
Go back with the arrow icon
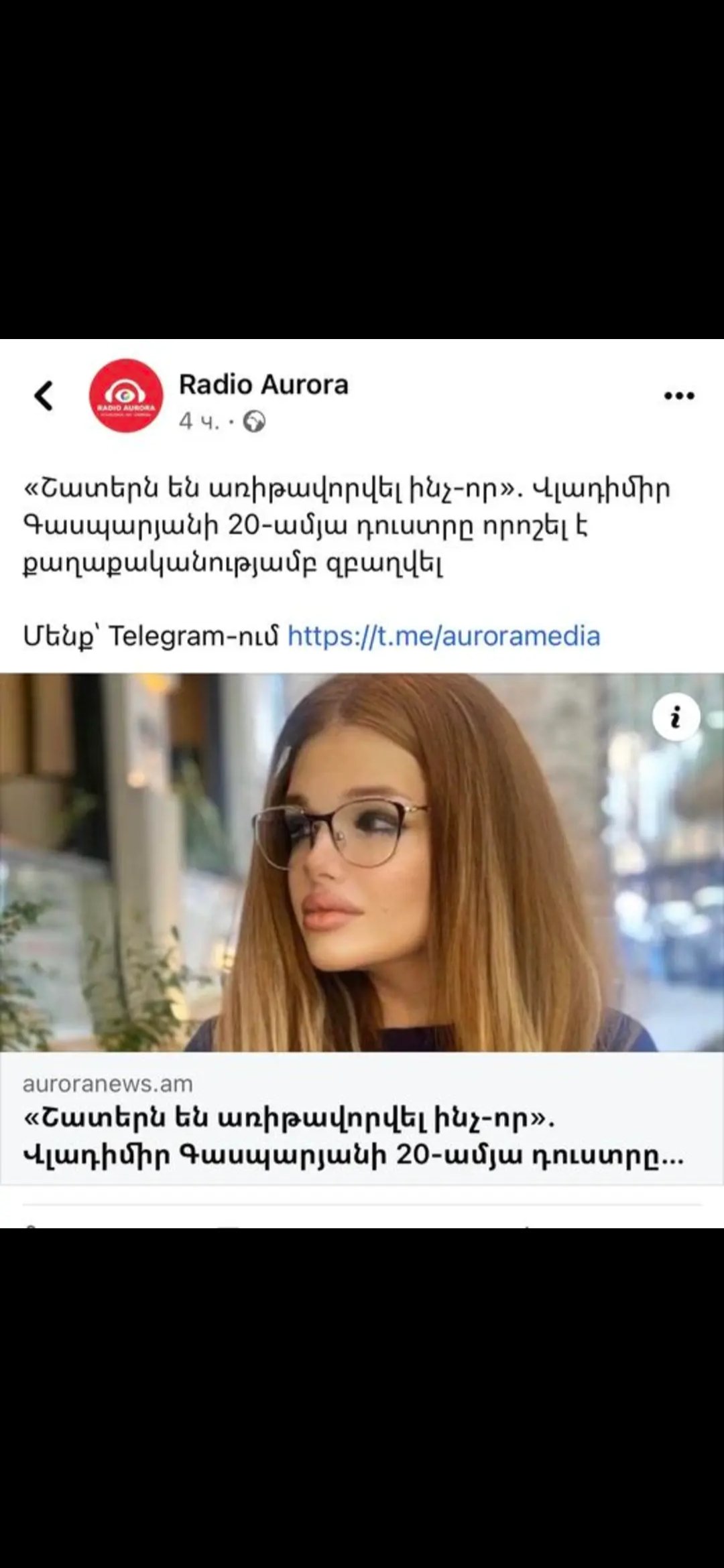[44, 395]
